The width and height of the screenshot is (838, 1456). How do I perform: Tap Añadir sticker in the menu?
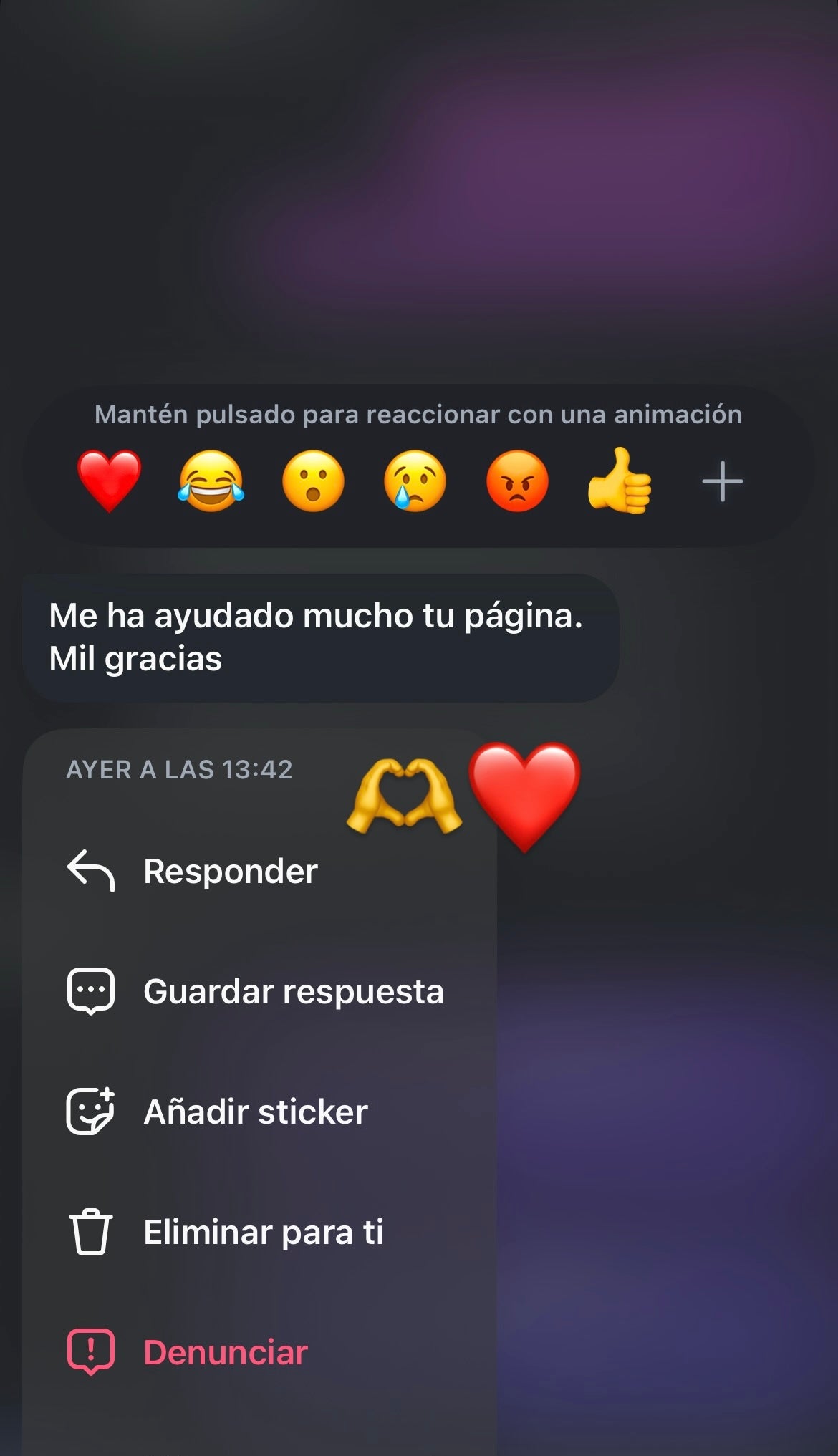(x=255, y=1112)
